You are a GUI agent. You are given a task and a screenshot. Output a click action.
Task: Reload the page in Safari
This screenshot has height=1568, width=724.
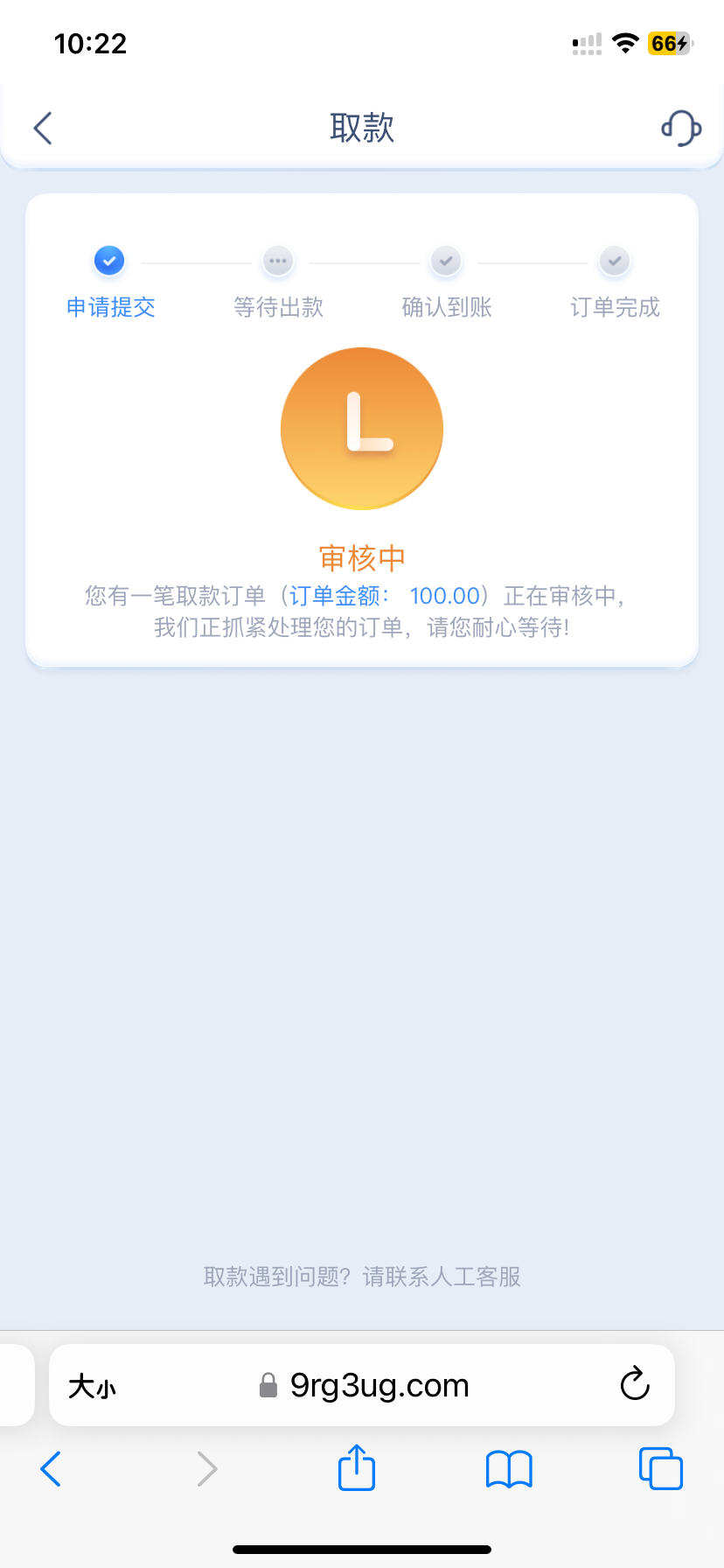[x=635, y=1384]
